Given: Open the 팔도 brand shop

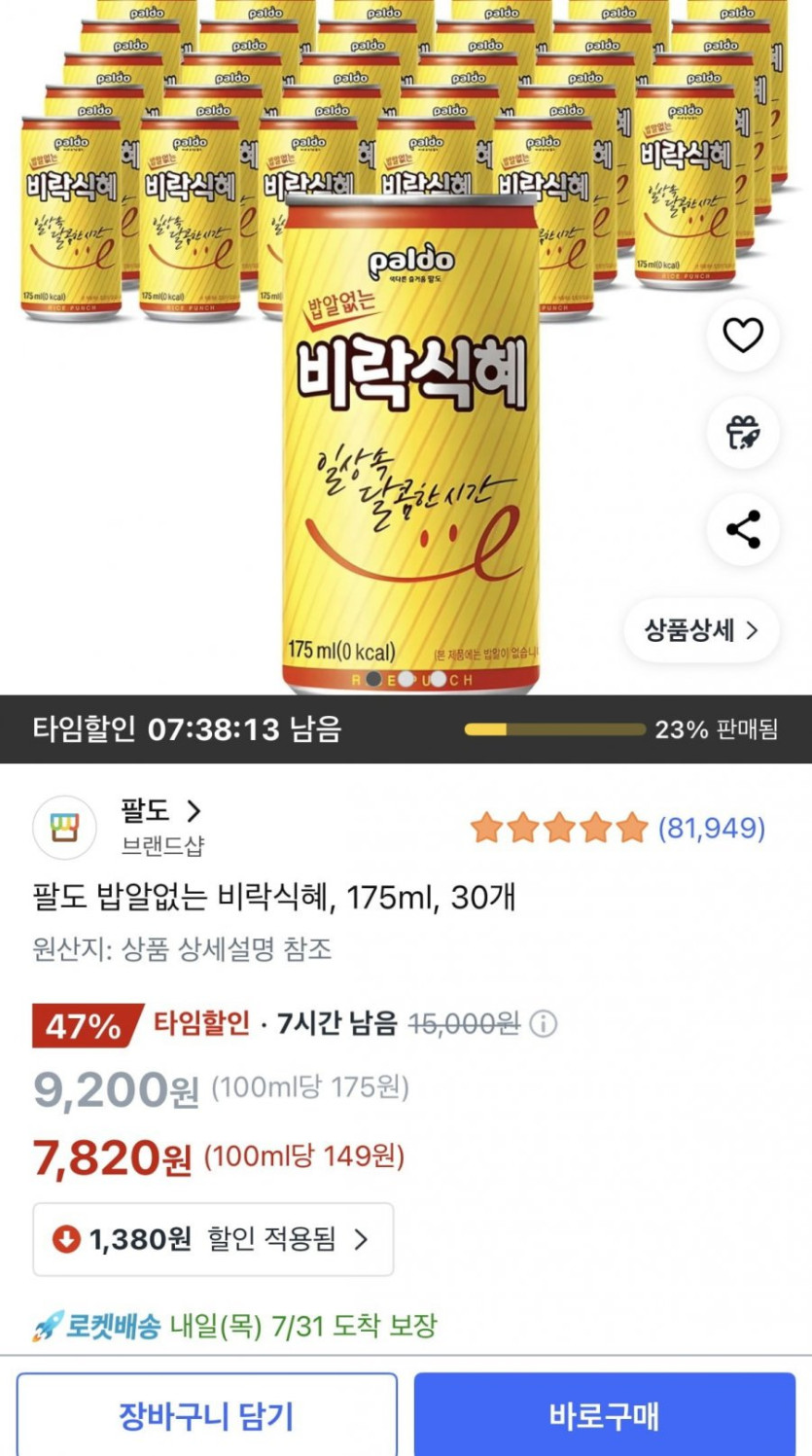Looking at the screenshot, I should (160, 810).
